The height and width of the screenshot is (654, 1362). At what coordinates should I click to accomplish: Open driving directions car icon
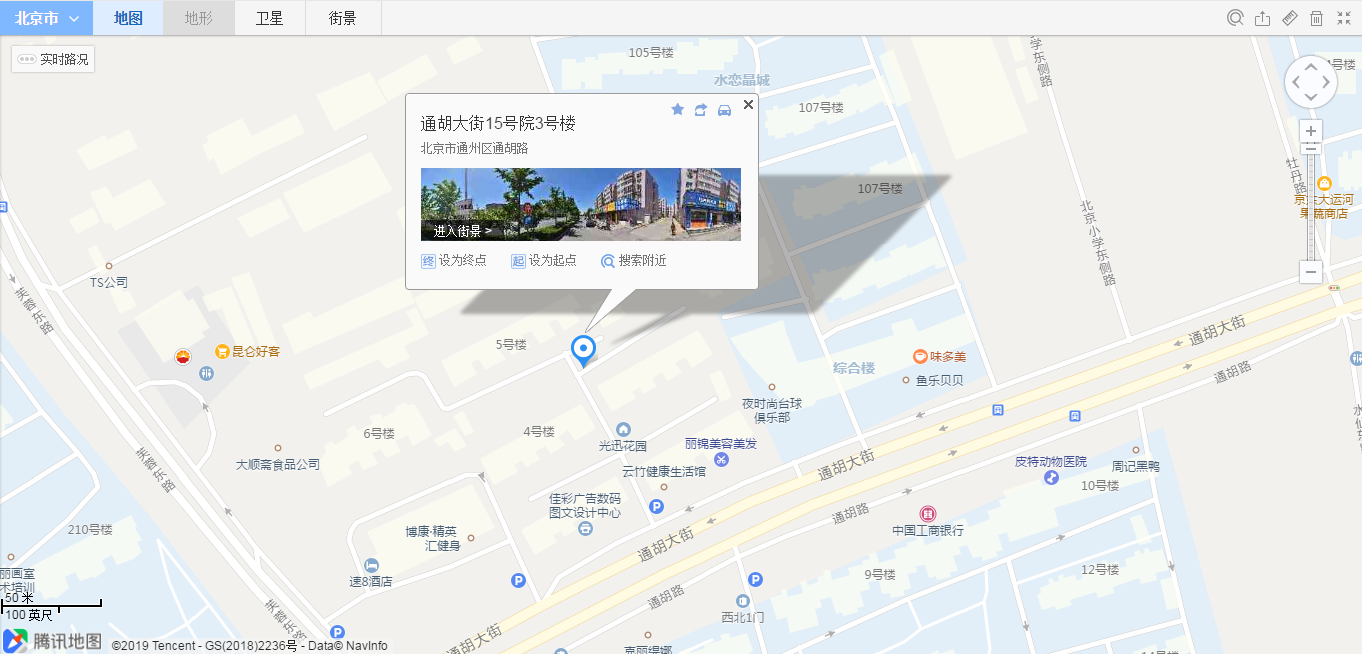(725, 110)
